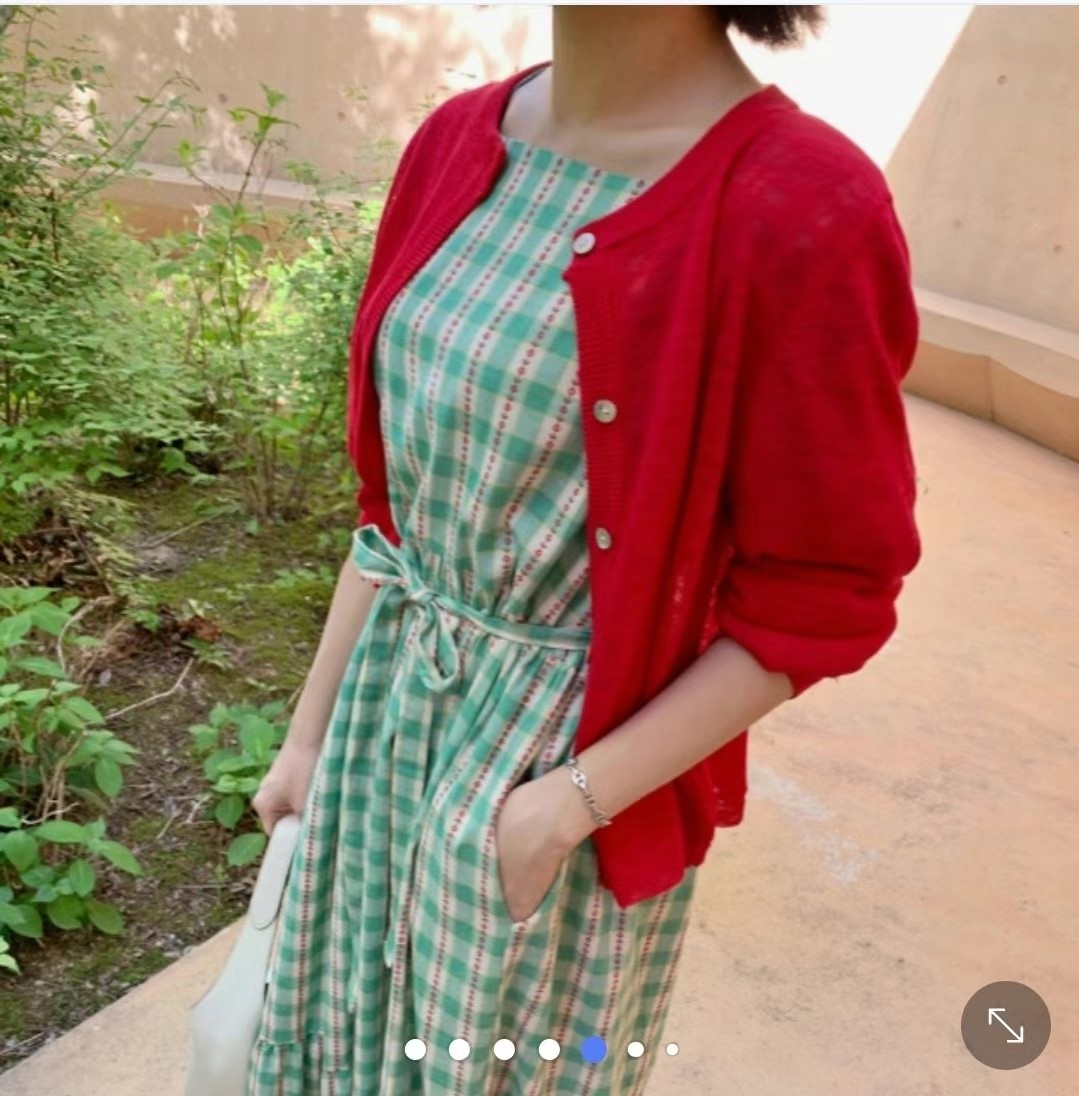Expand the photo to full screen
Screen dimensions: 1079x1096
point(1005,1025)
